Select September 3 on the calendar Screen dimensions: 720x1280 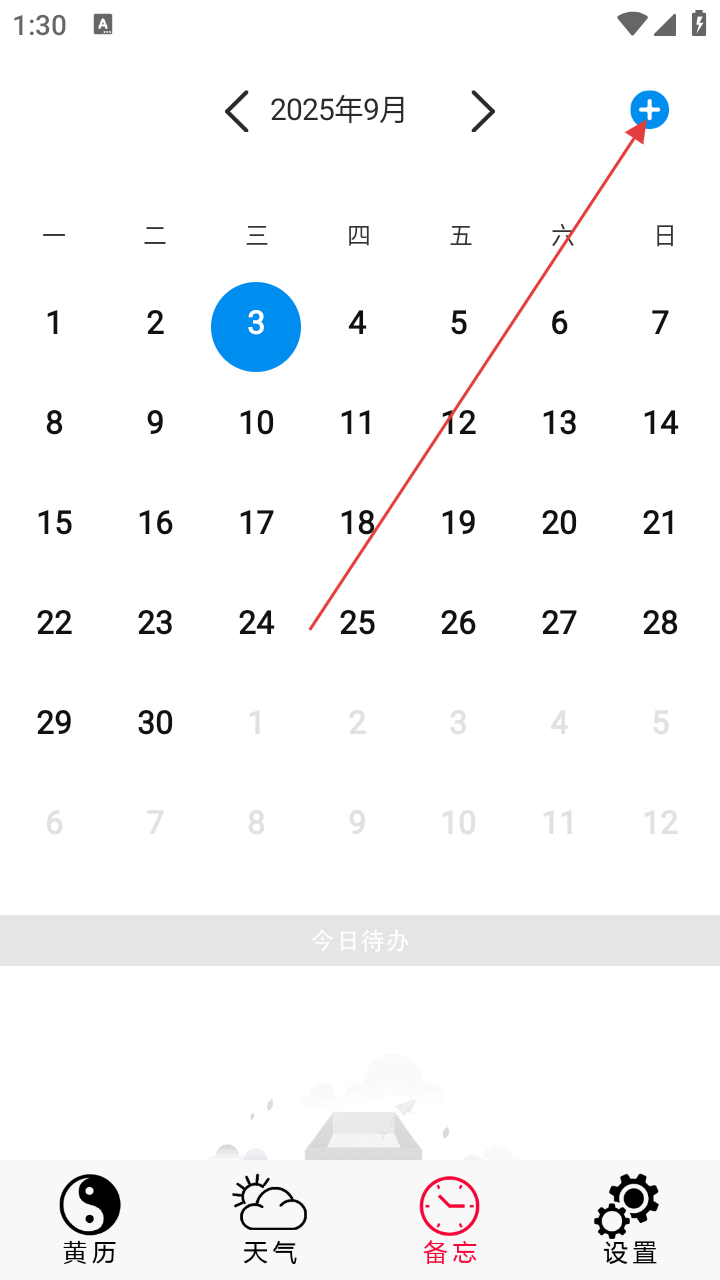[256, 326]
